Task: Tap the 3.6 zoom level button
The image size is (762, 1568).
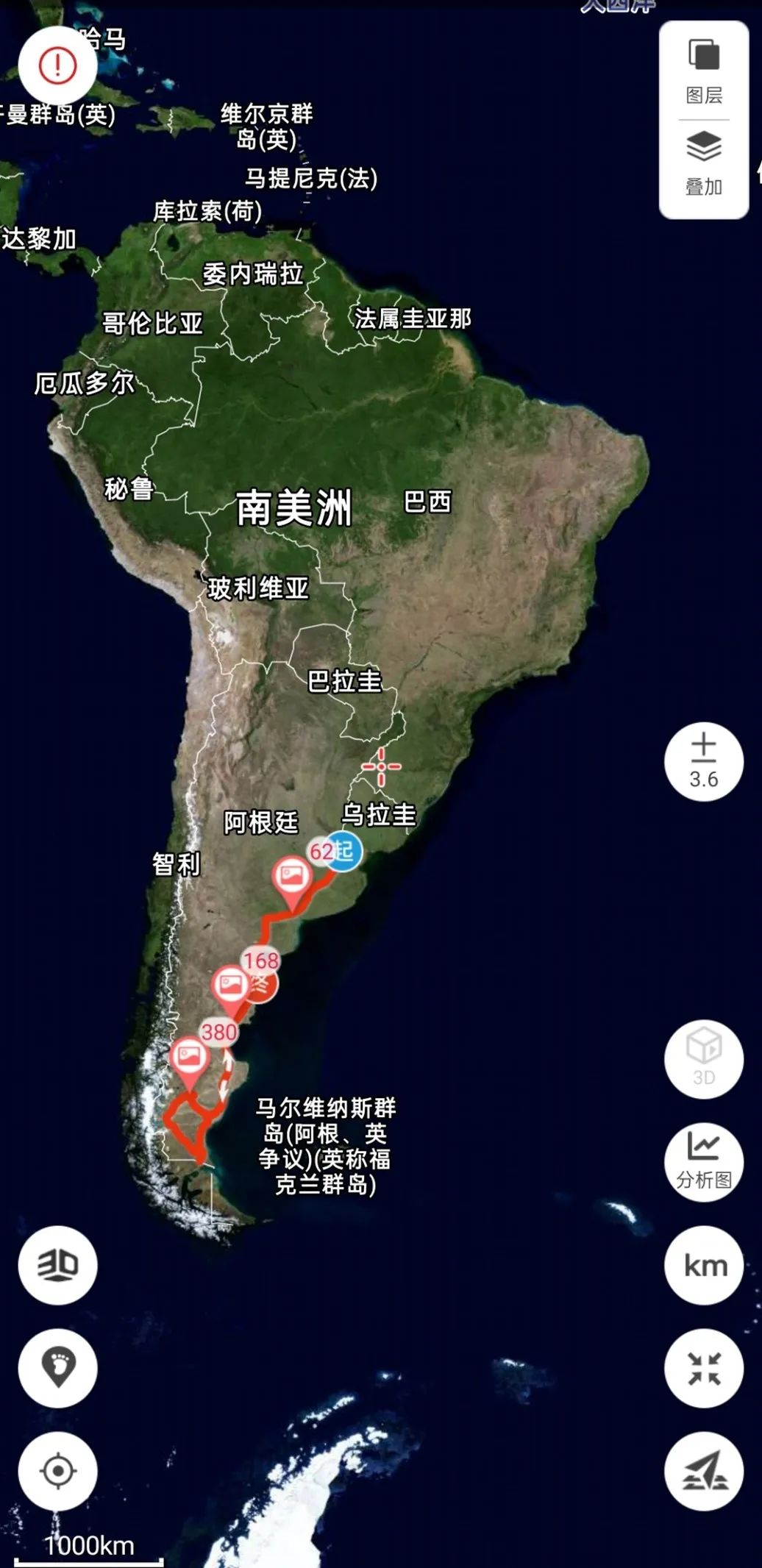Action: [704, 761]
